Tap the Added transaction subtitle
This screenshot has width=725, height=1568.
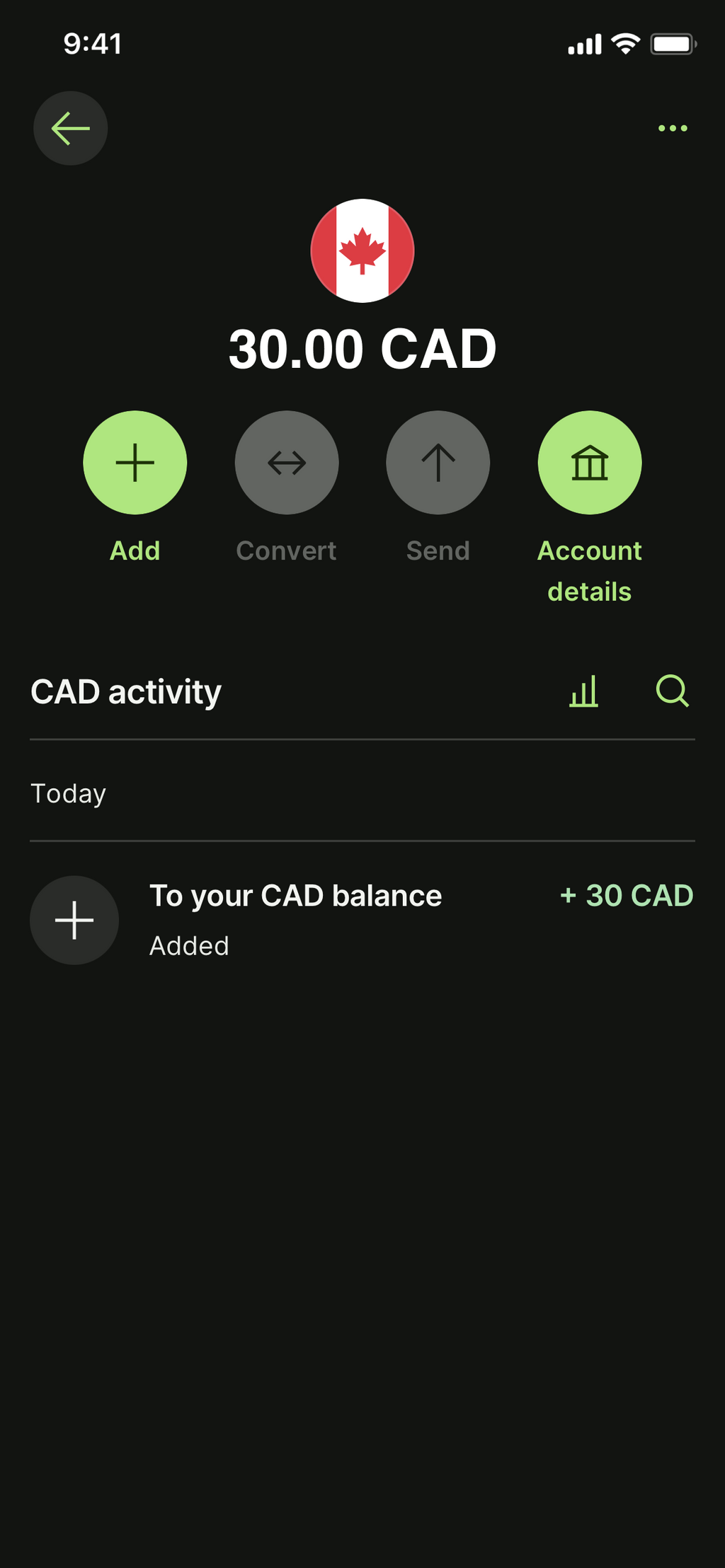pos(189,945)
